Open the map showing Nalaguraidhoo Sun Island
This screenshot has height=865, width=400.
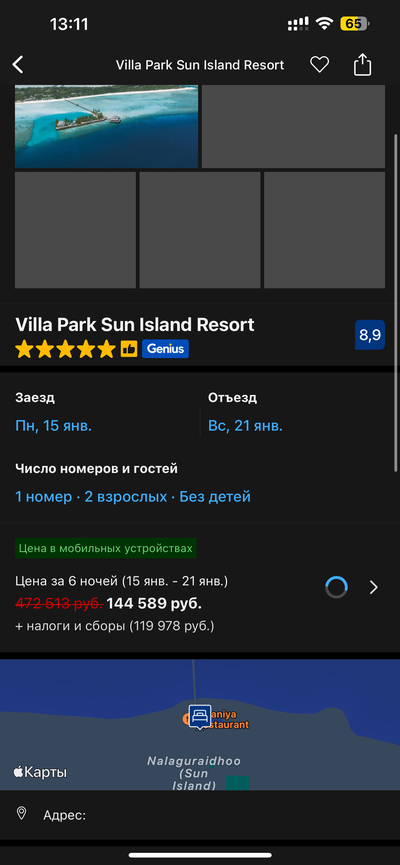pyautogui.click(x=200, y=725)
